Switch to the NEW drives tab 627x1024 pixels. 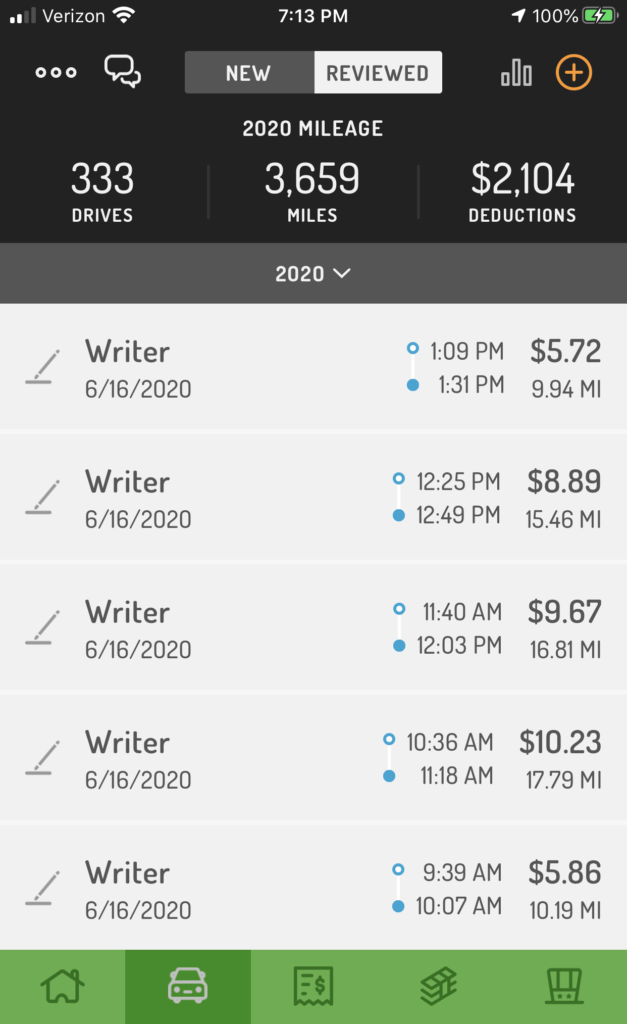249,72
